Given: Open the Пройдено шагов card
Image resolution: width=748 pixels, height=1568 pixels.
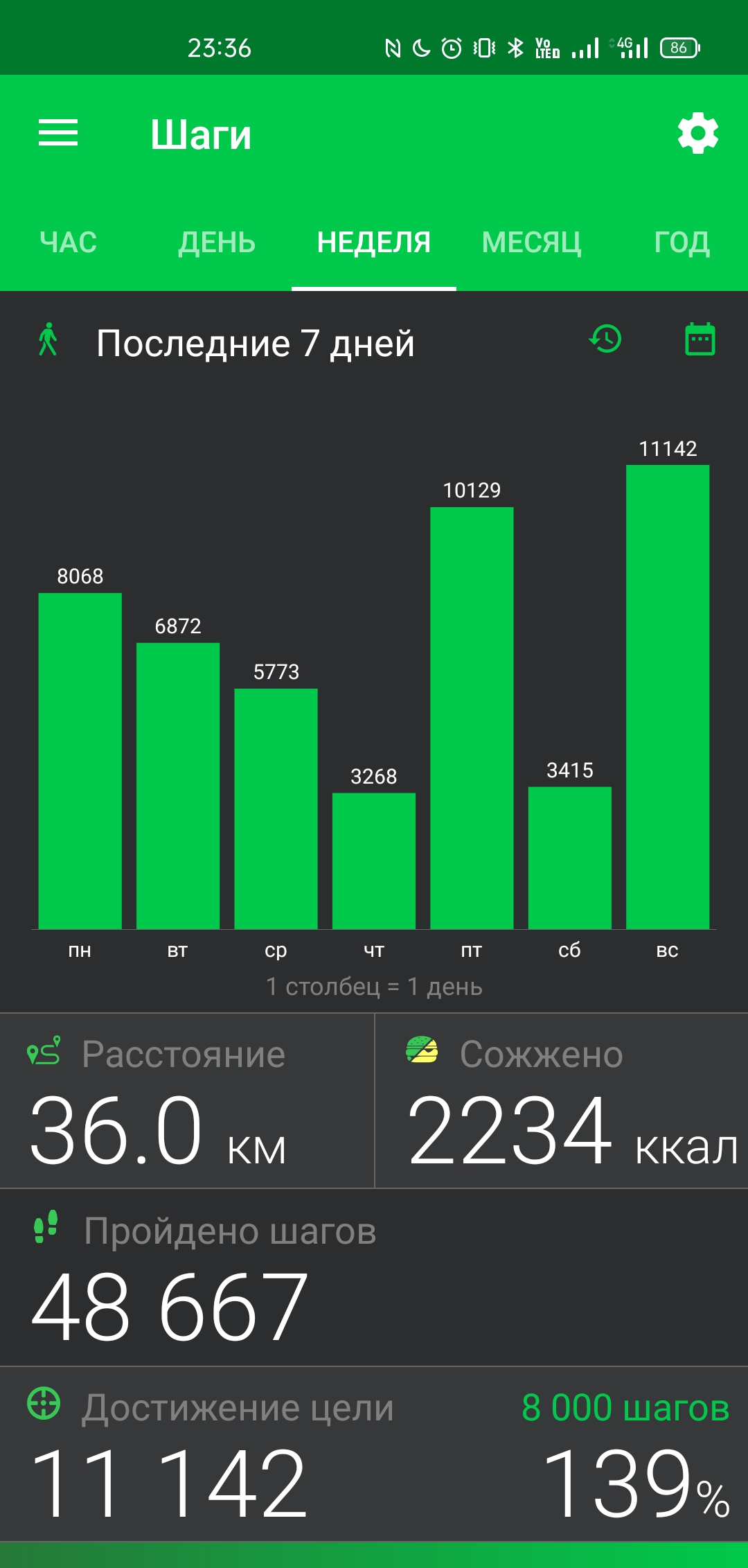Looking at the screenshot, I should [x=374, y=1277].
